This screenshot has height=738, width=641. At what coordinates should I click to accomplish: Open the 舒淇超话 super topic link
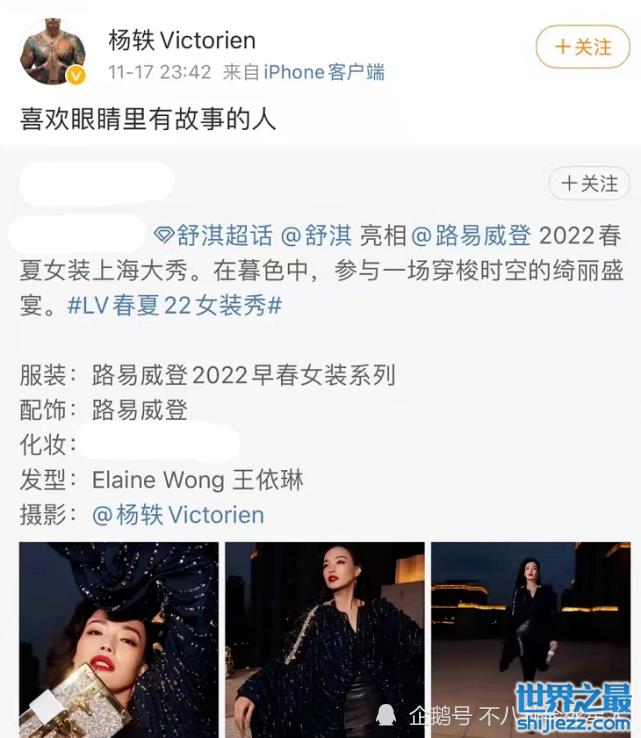214,236
